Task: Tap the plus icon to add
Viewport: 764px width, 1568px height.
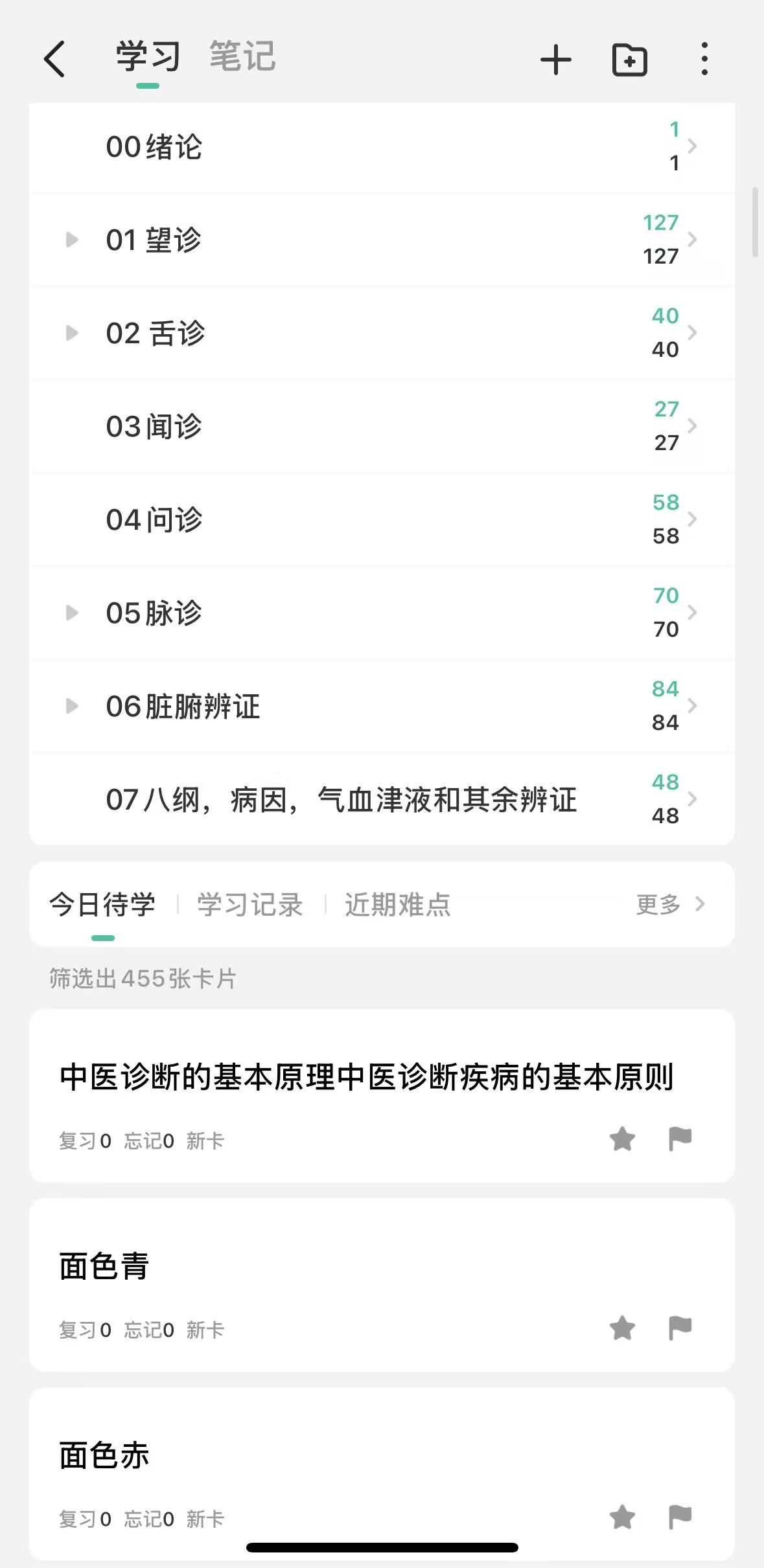Action: (555, 60)
